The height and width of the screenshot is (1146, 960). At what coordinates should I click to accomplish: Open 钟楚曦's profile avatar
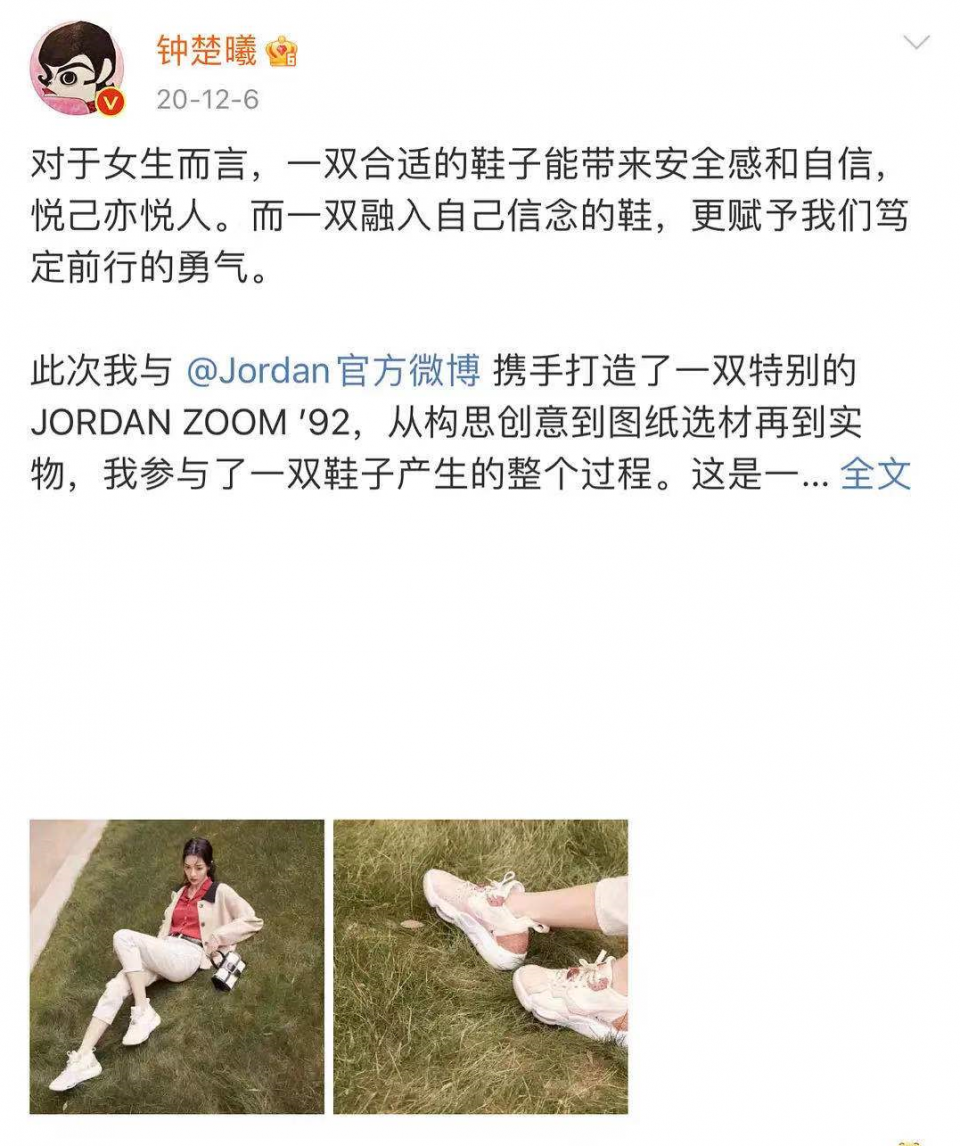[78, 68]
